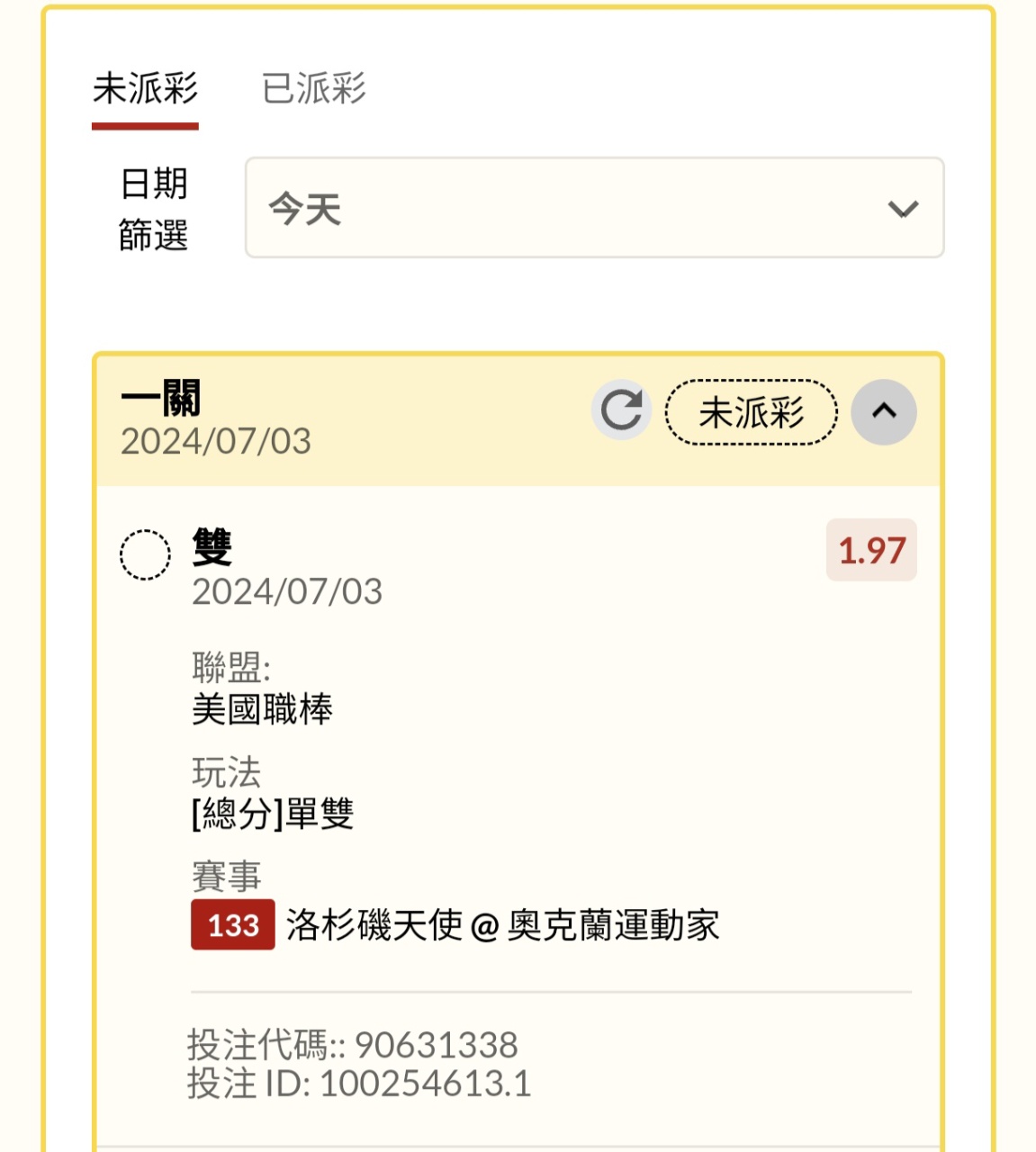Refresh the 一關 bet status
Screen dimensions: 1036x1152
[621, 411]
